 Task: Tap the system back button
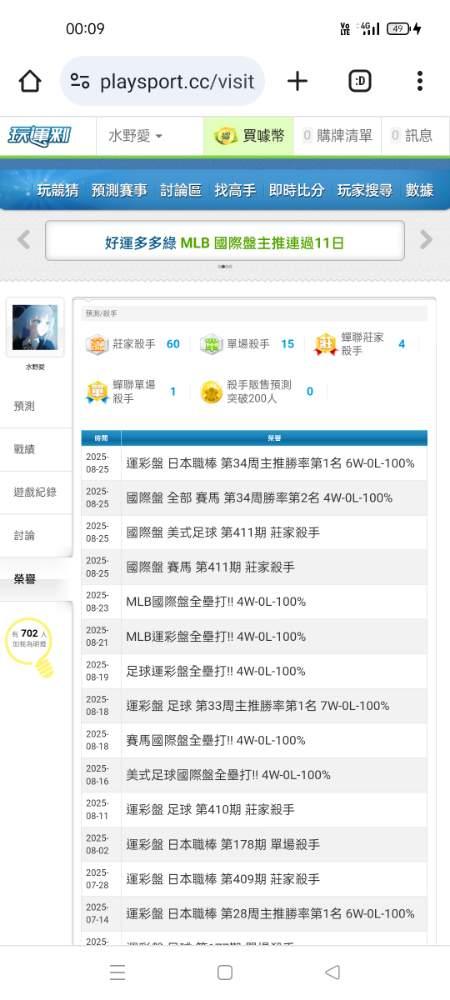pos(332,972)
